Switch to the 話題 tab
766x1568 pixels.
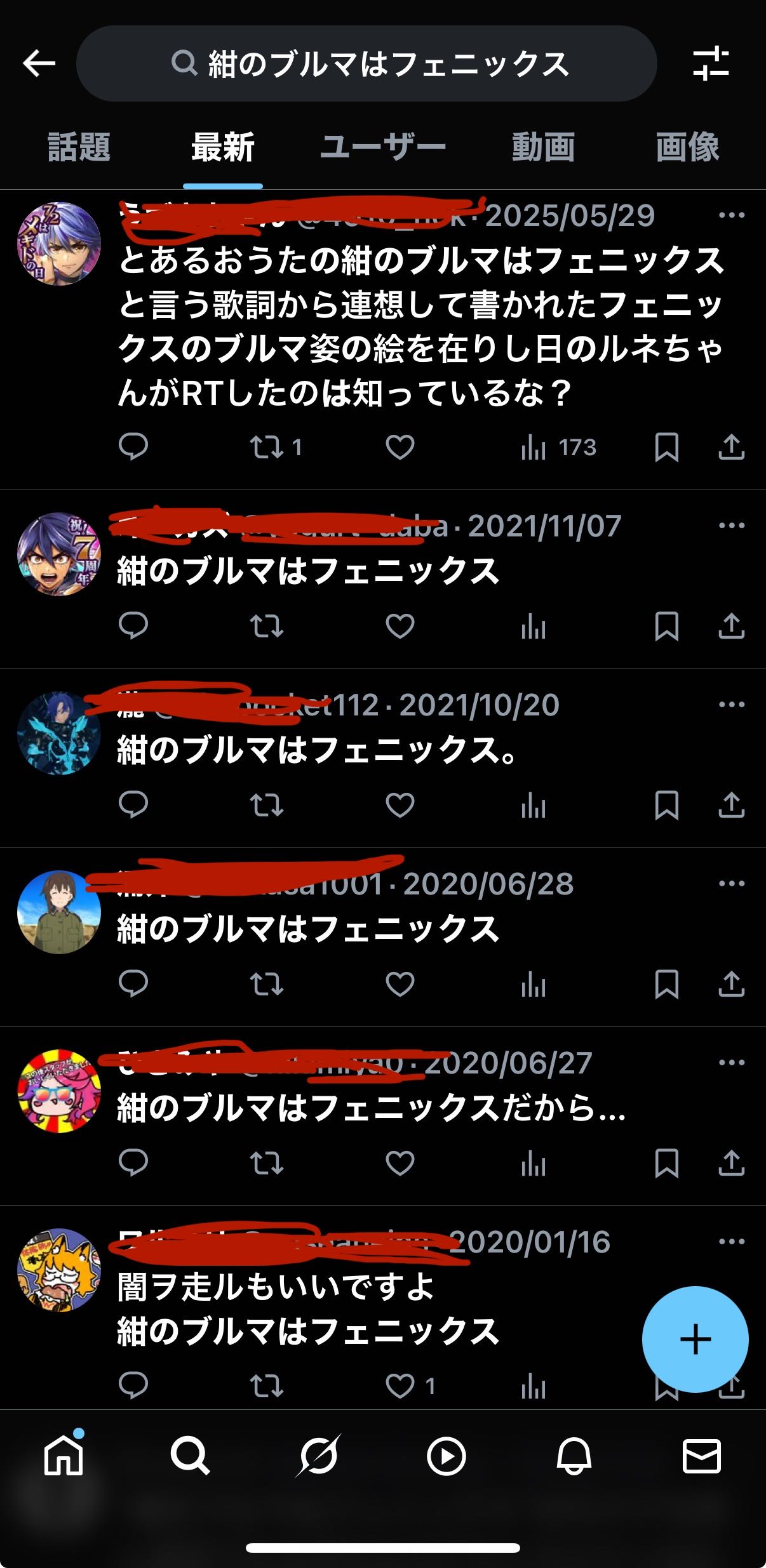pos(79,147)
